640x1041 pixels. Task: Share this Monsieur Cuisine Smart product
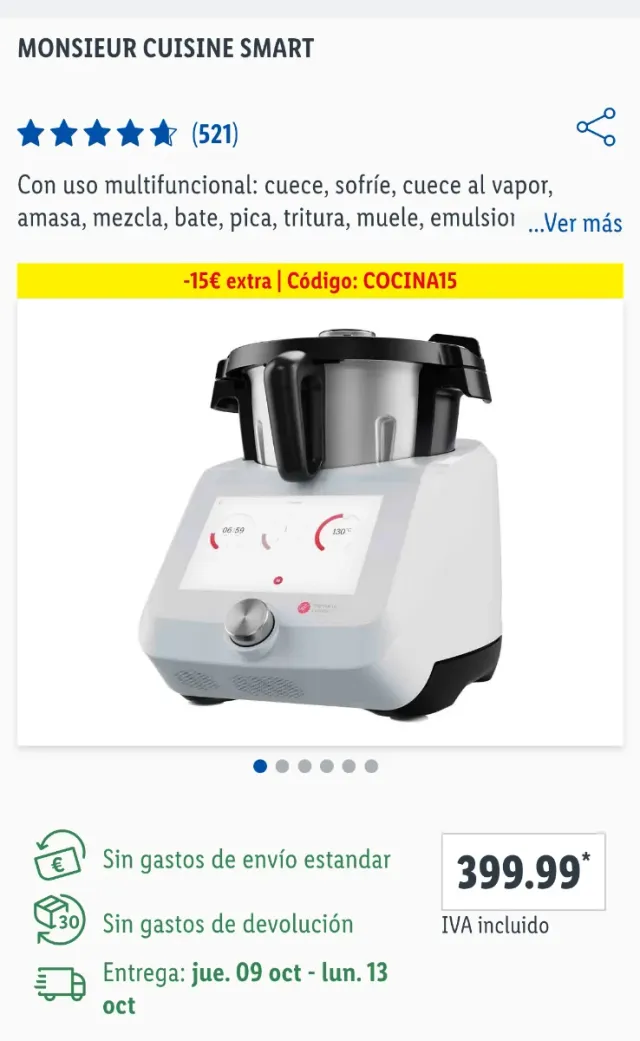tap(596, 129)
